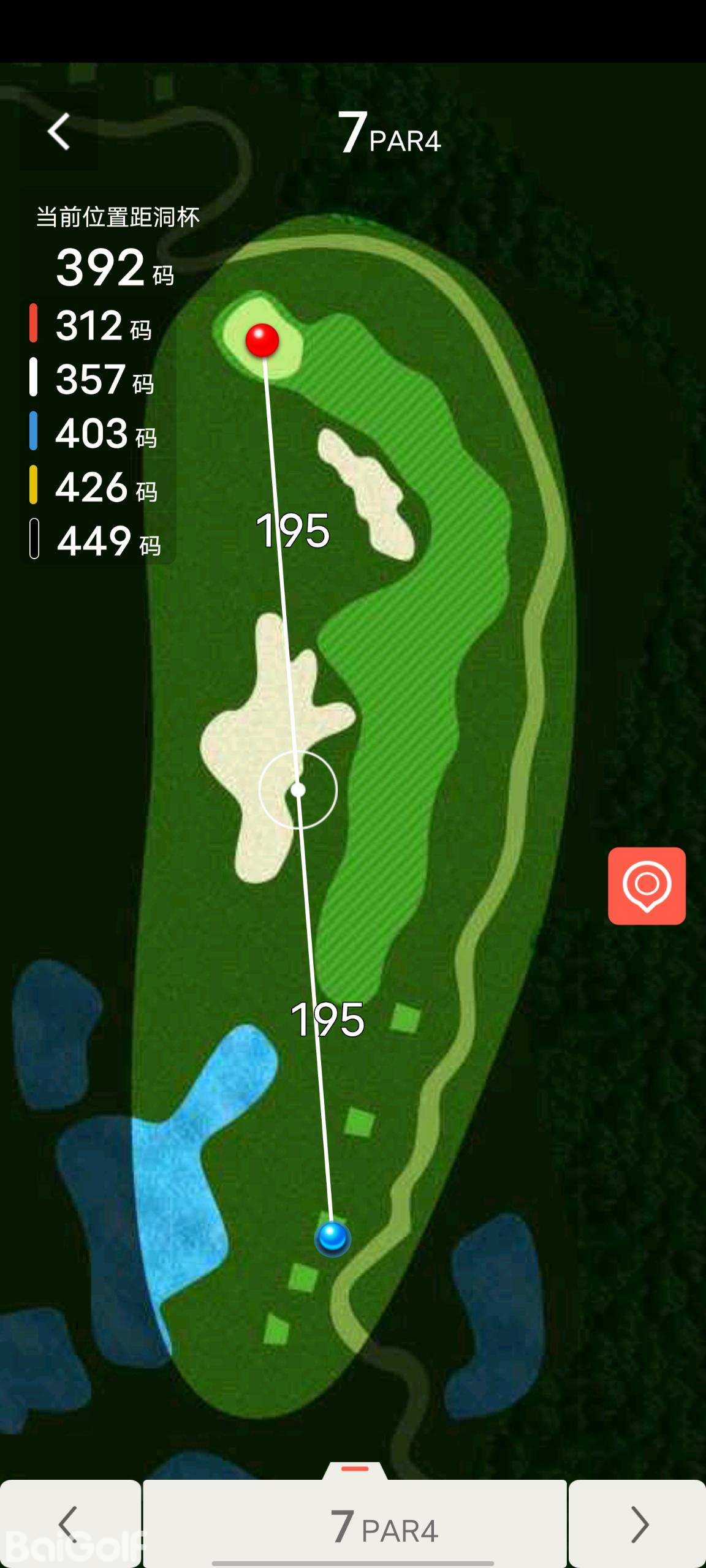Image resolution: width=706 pixels, height=1568 pixels.
Task: Go back using the top-left arrow
Action: (59, 132)
